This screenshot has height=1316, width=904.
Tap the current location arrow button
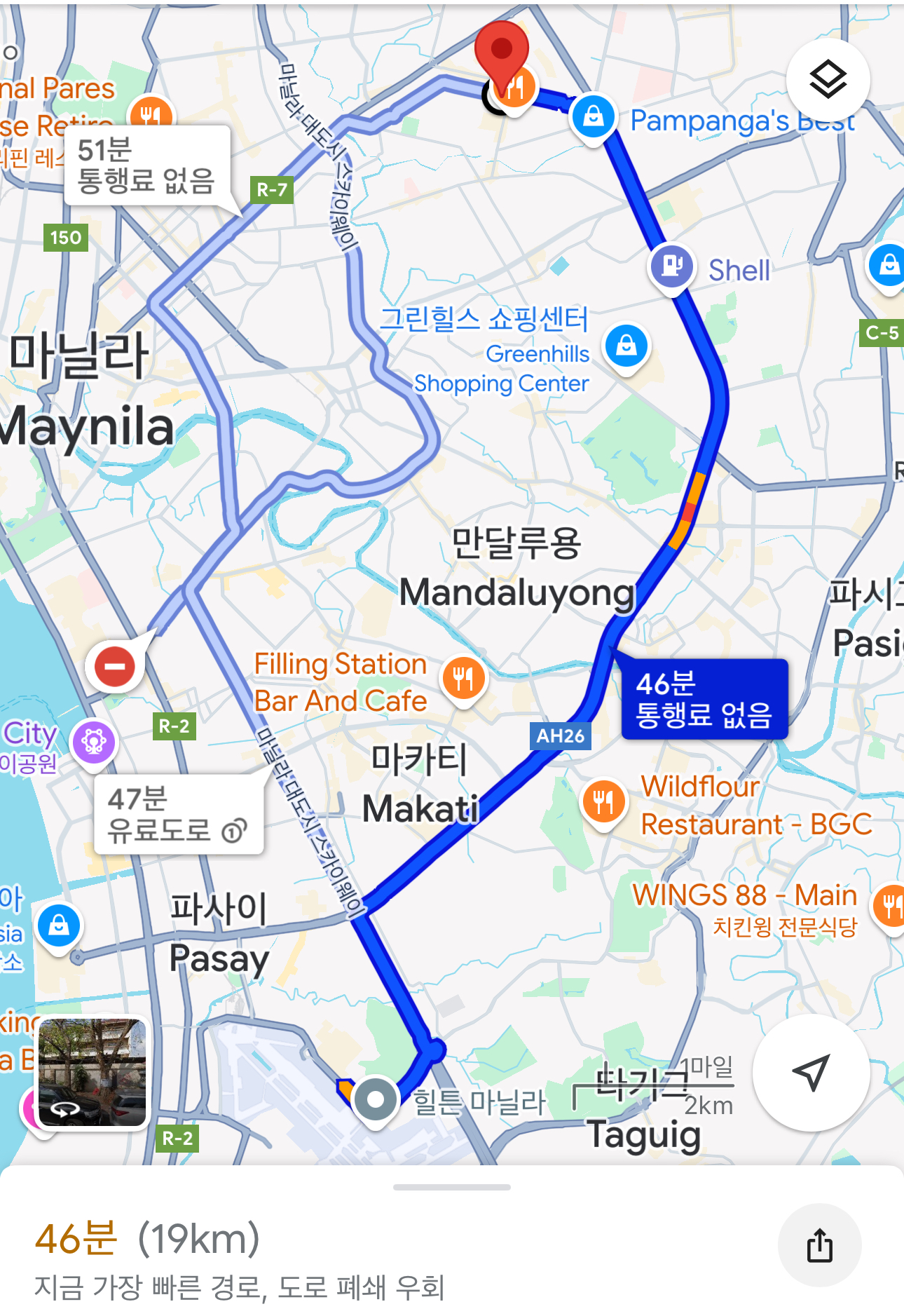811,1072
